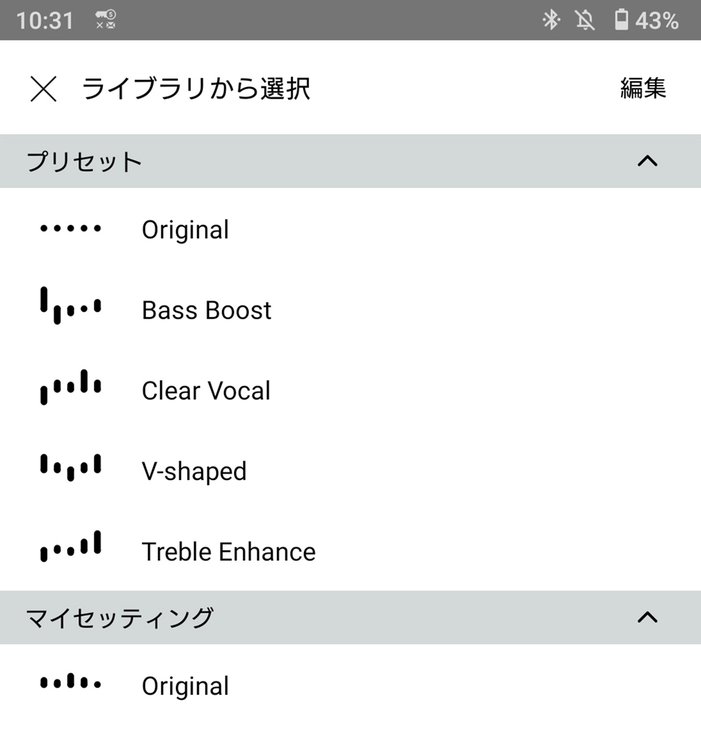The height and width of the screenshot is (750, 701).
Task: Choose the Bass Boost preset
Action: click(206, 310)
